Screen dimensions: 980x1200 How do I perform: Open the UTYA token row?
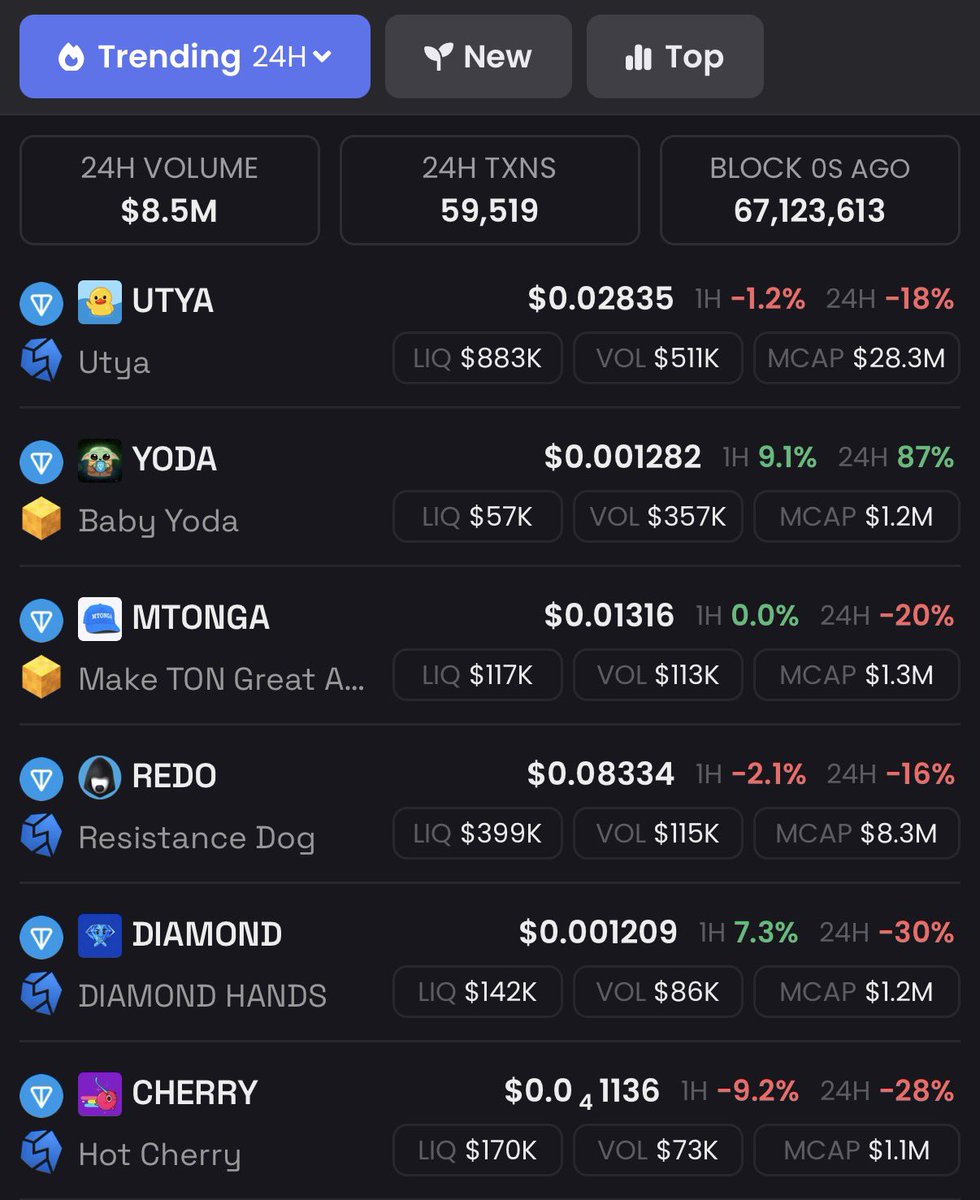490,329
